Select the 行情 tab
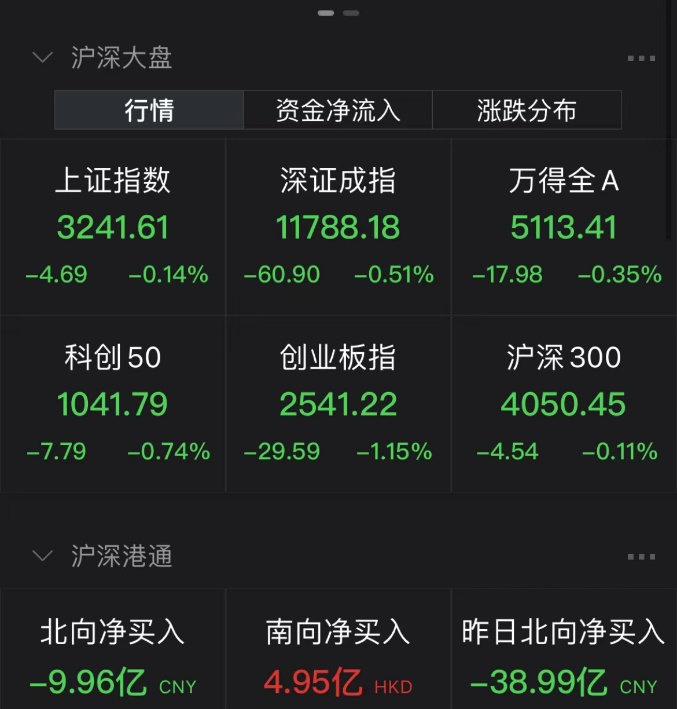Screen dimensions: 677x709 click(x=149, y=110)
